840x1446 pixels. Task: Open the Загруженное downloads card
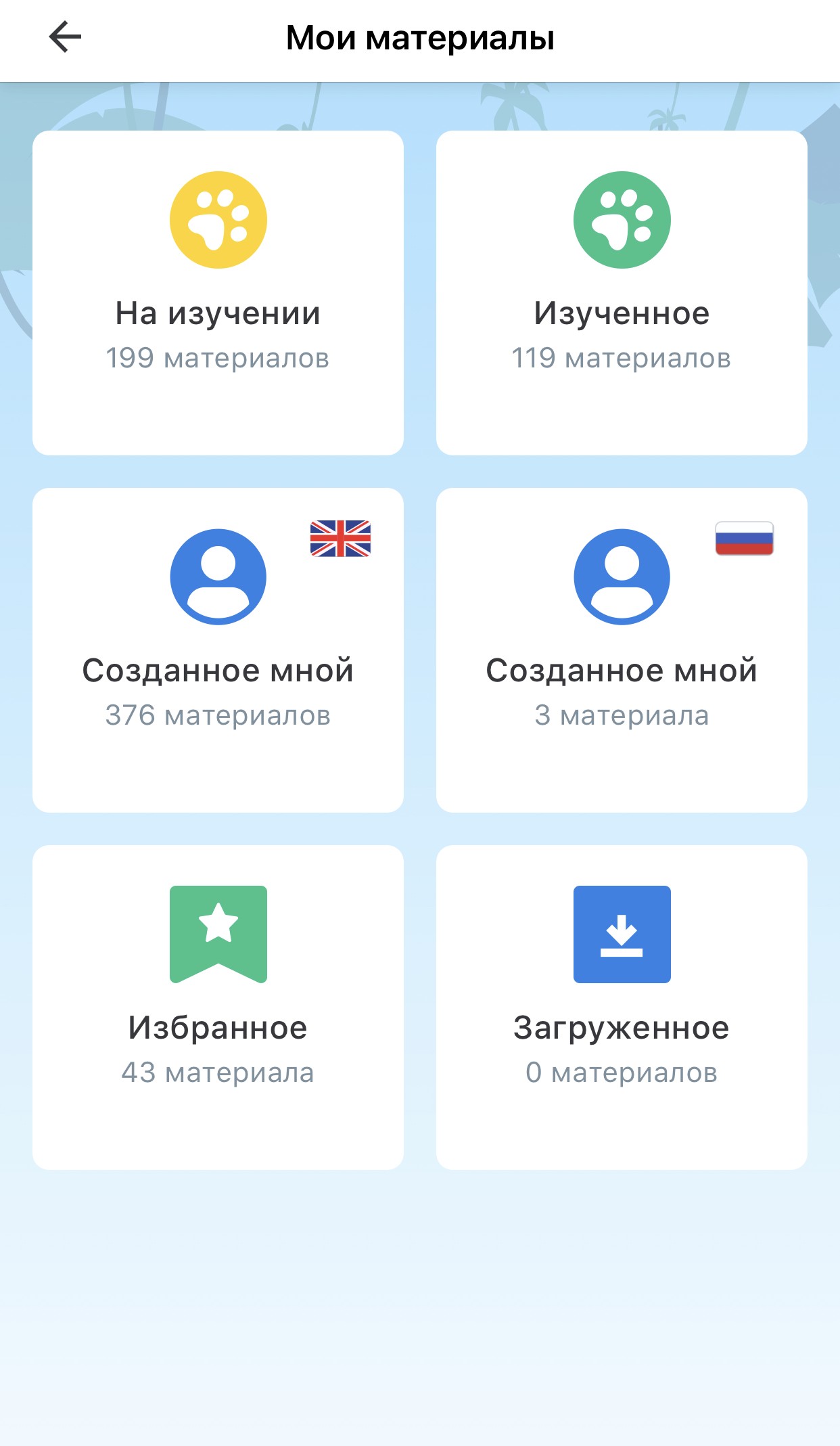coord(622,1007)
